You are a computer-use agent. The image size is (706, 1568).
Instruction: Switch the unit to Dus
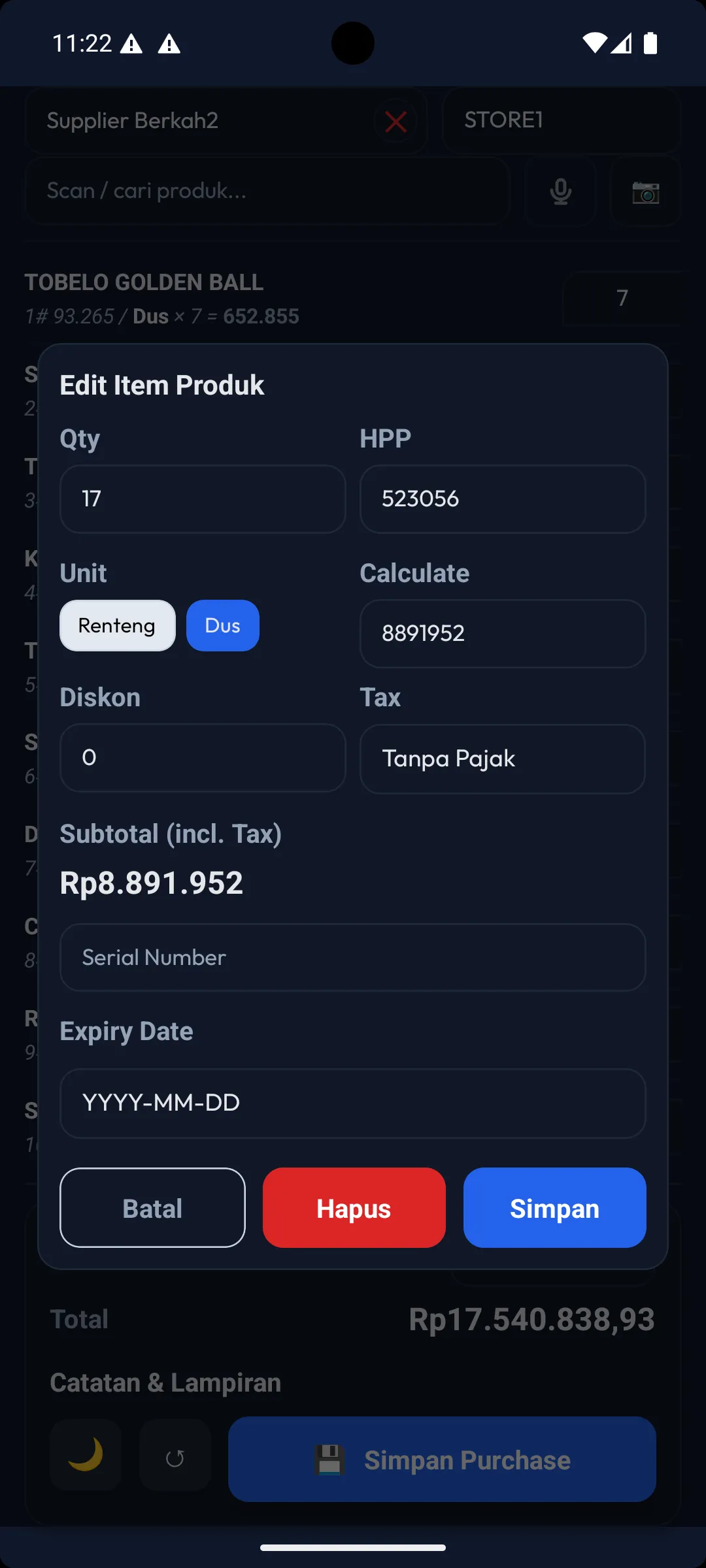click(222, 625)
